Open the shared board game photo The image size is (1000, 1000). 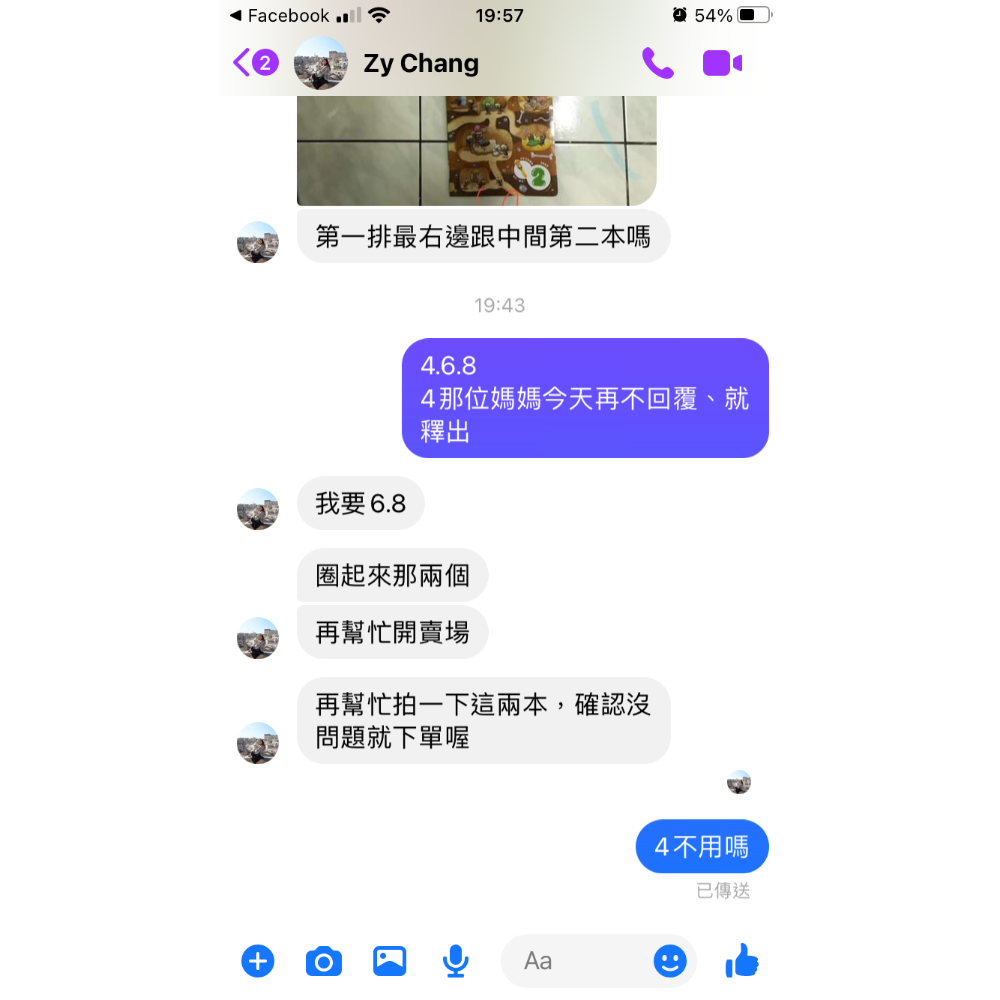[476, 150]
